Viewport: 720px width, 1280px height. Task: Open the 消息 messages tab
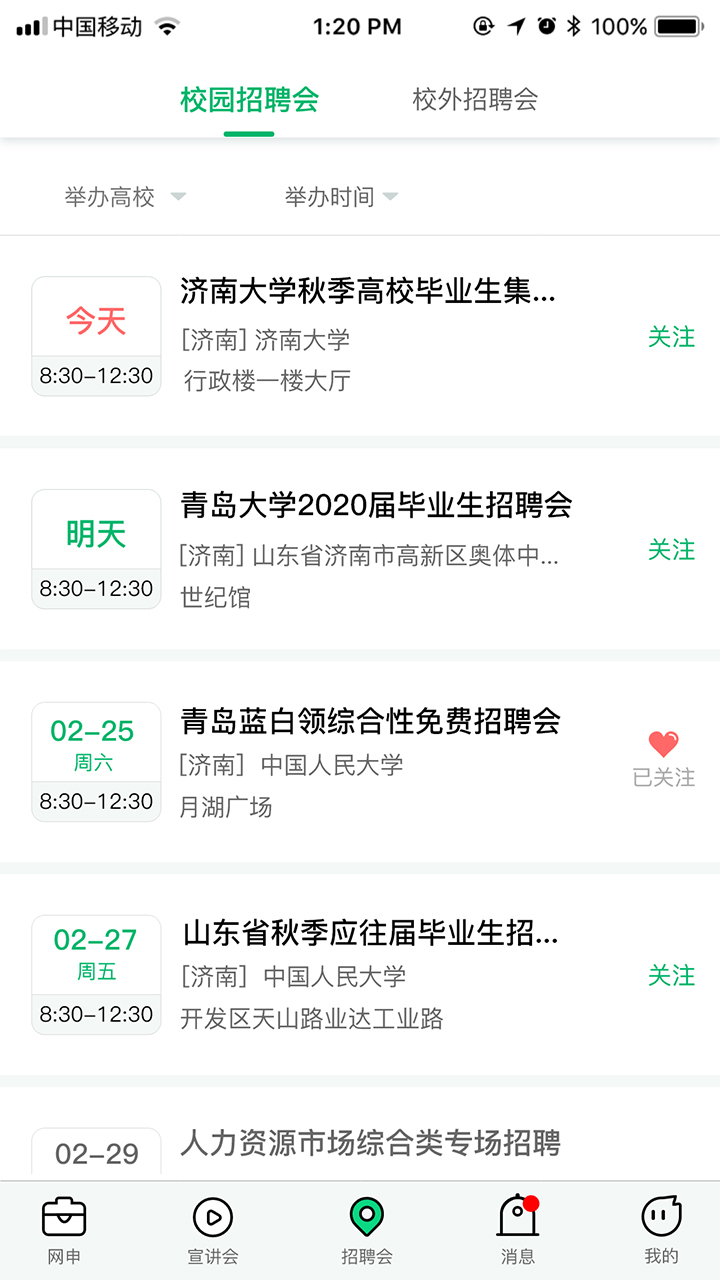click(518, 1230)
